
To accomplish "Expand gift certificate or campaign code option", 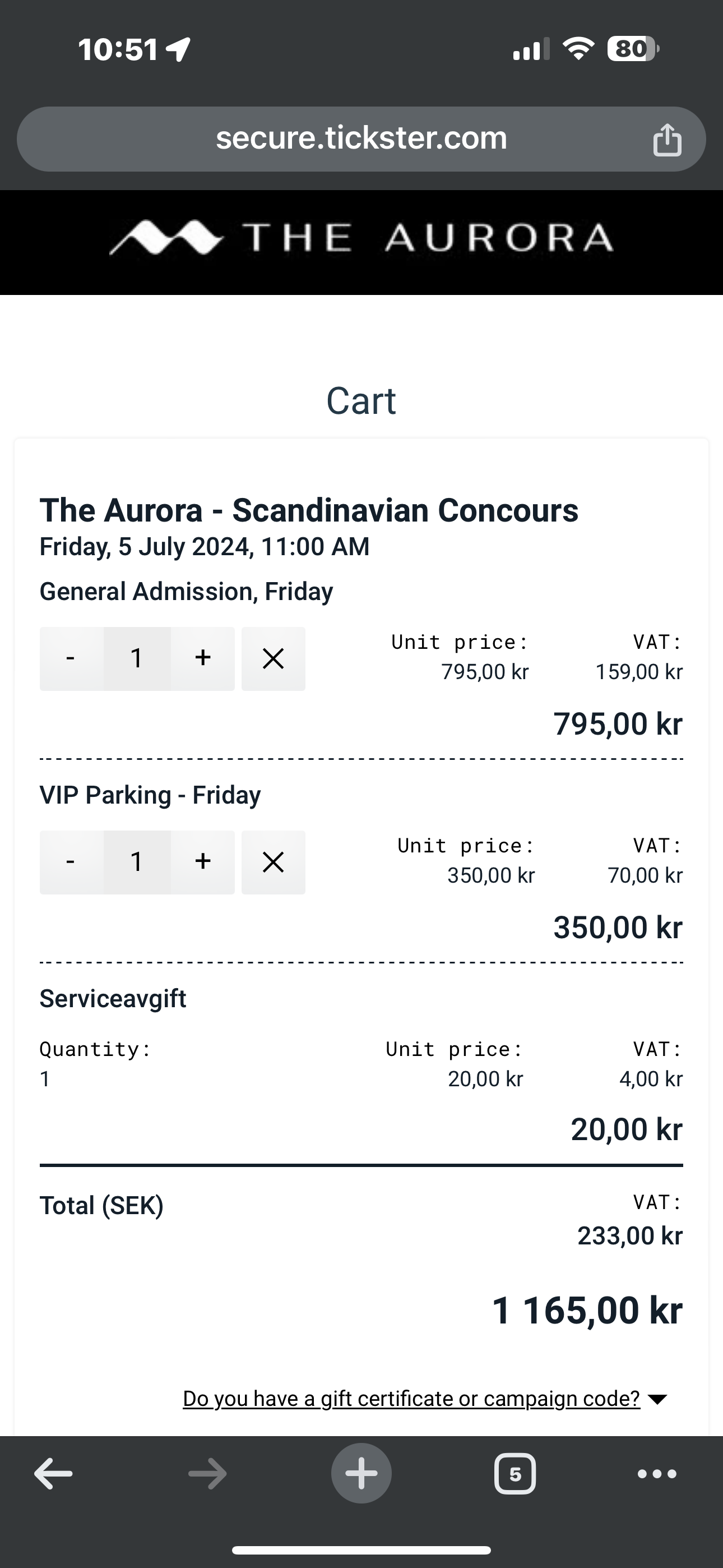I will (x=425, y=1398).
